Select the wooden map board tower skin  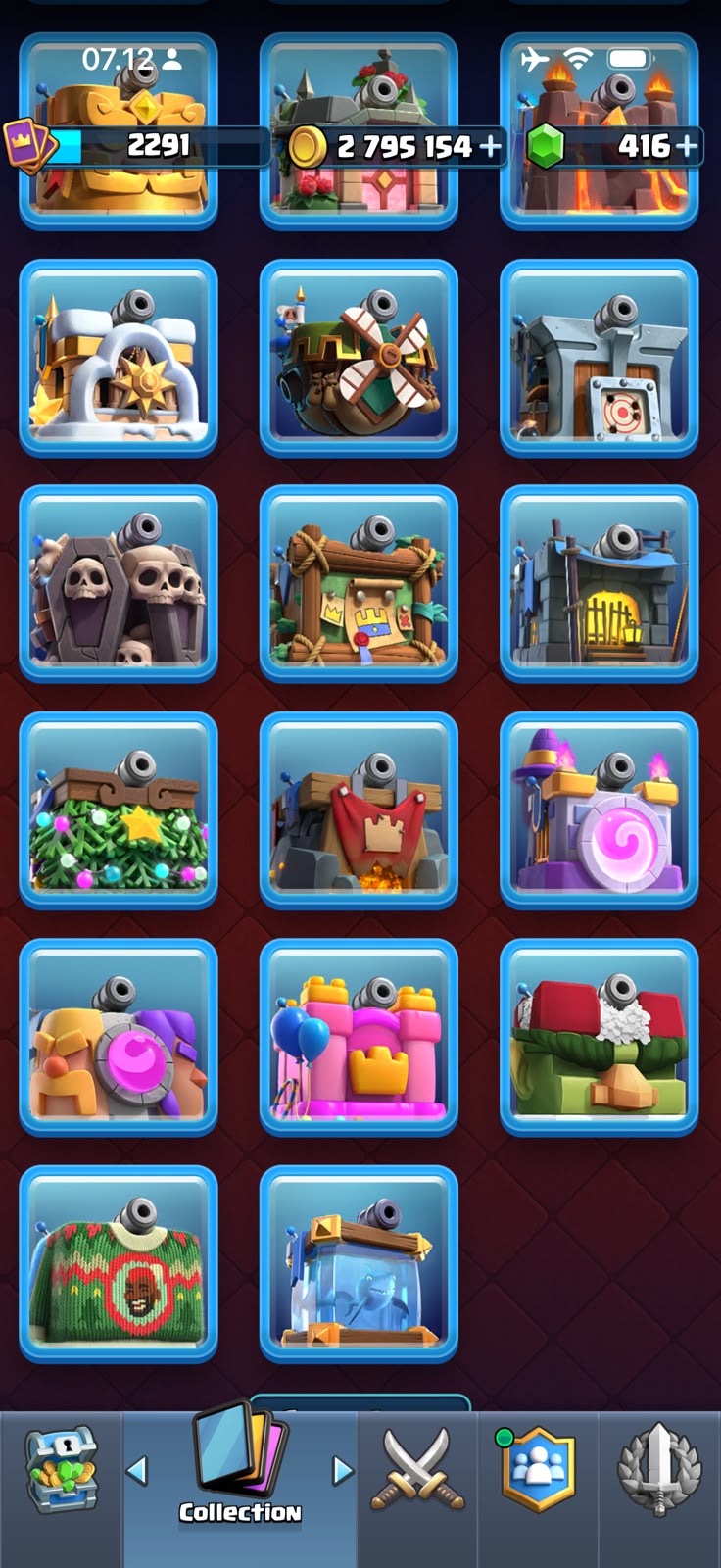click(359, 584)
